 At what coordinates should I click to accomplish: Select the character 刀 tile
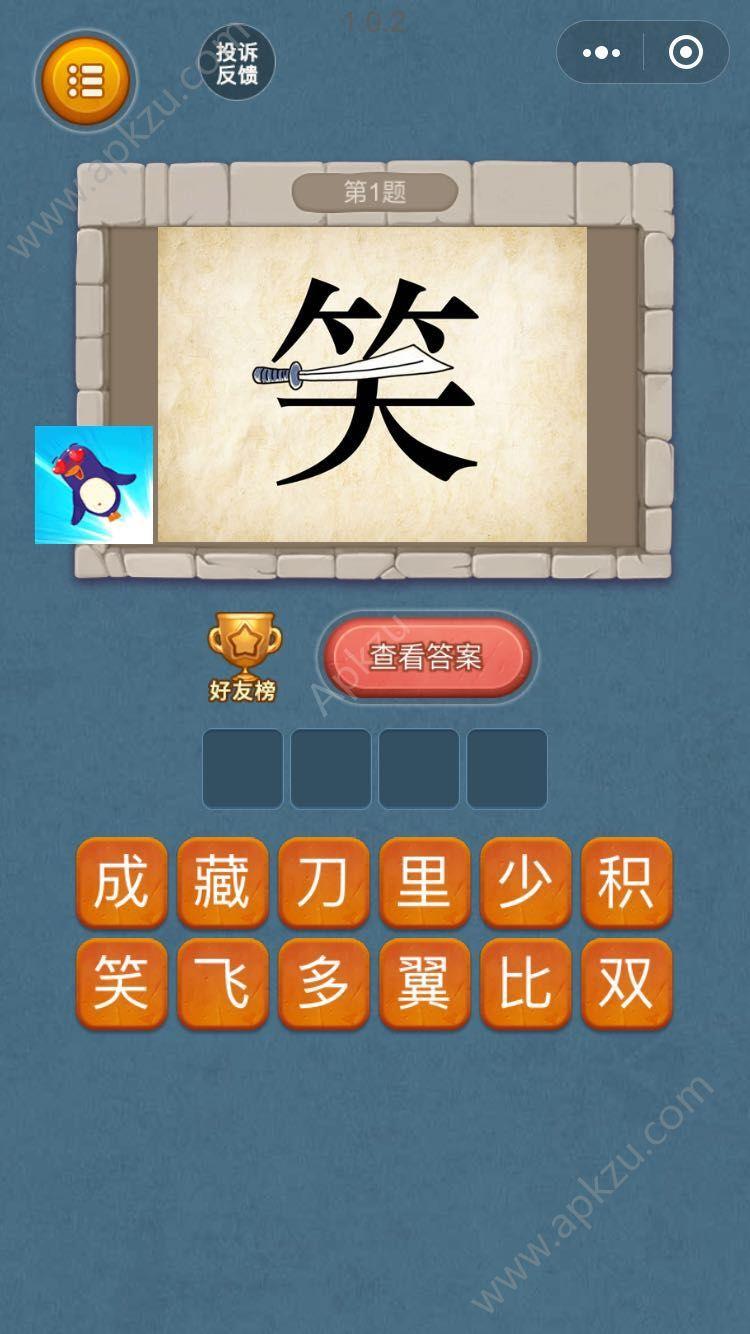pos(323,883)
